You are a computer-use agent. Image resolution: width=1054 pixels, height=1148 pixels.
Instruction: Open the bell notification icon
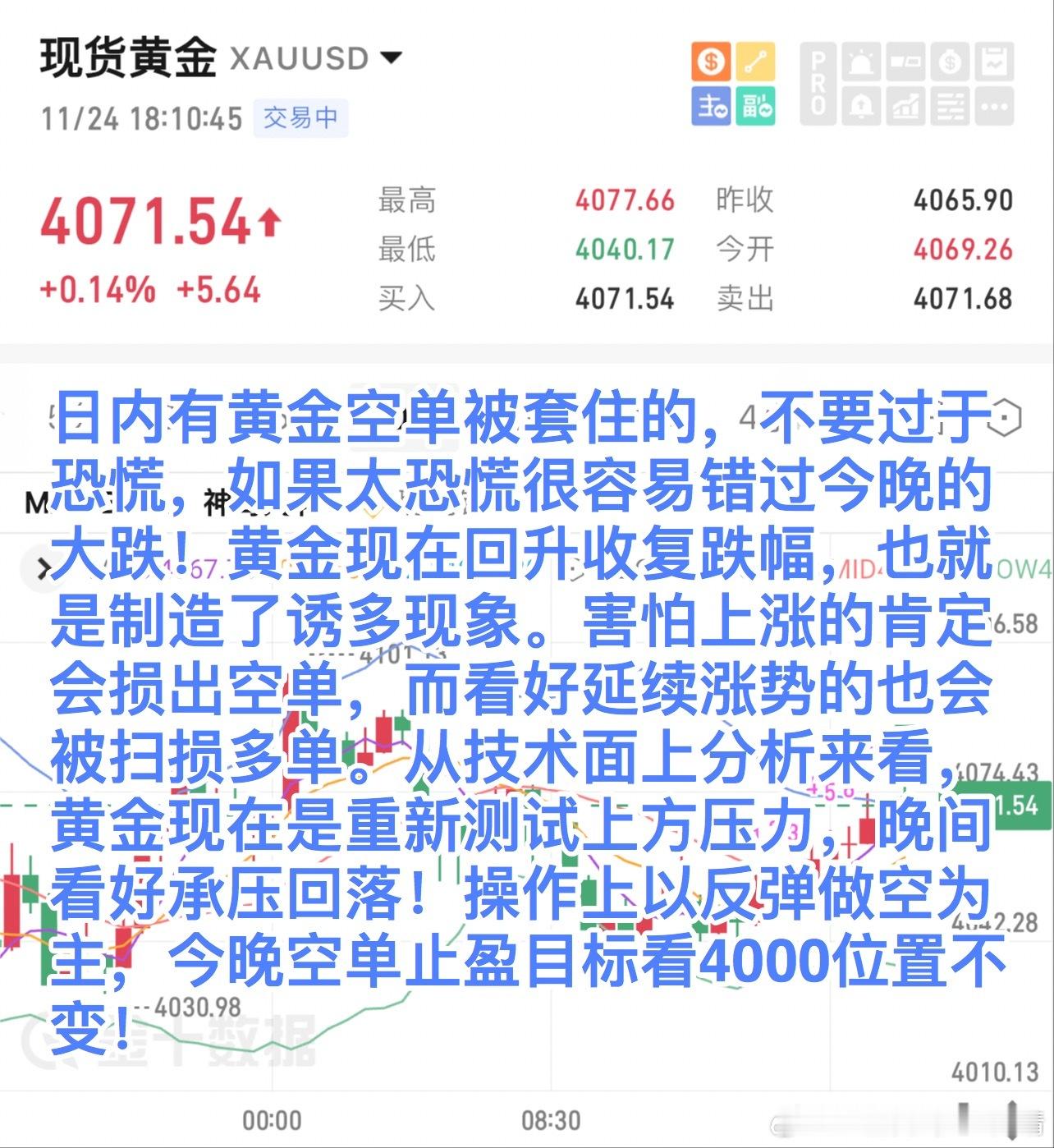tap(862, 105)
